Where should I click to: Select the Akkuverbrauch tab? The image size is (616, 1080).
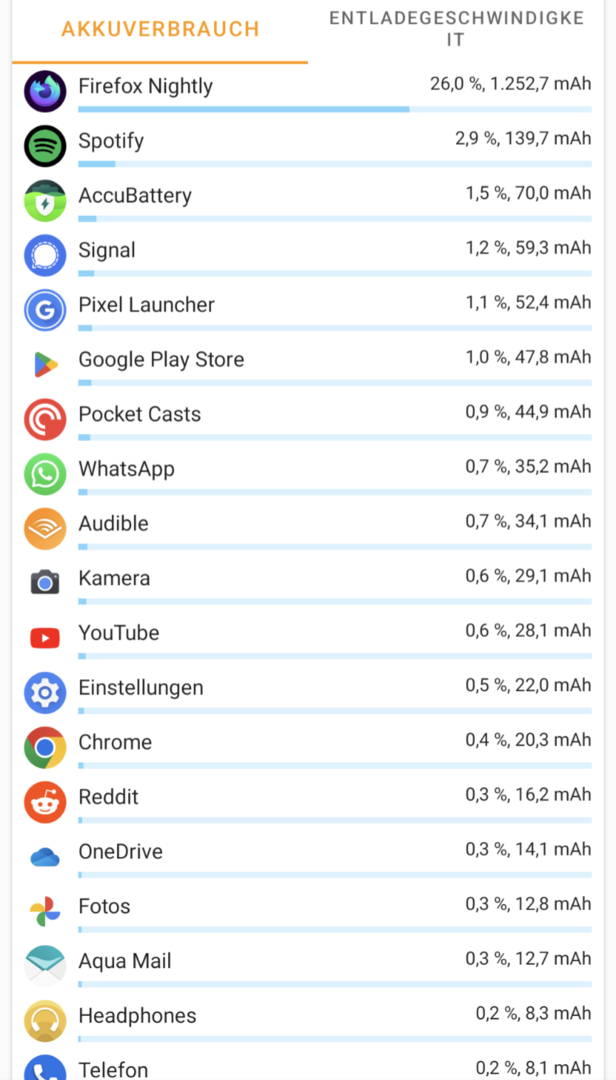point(160,29)
